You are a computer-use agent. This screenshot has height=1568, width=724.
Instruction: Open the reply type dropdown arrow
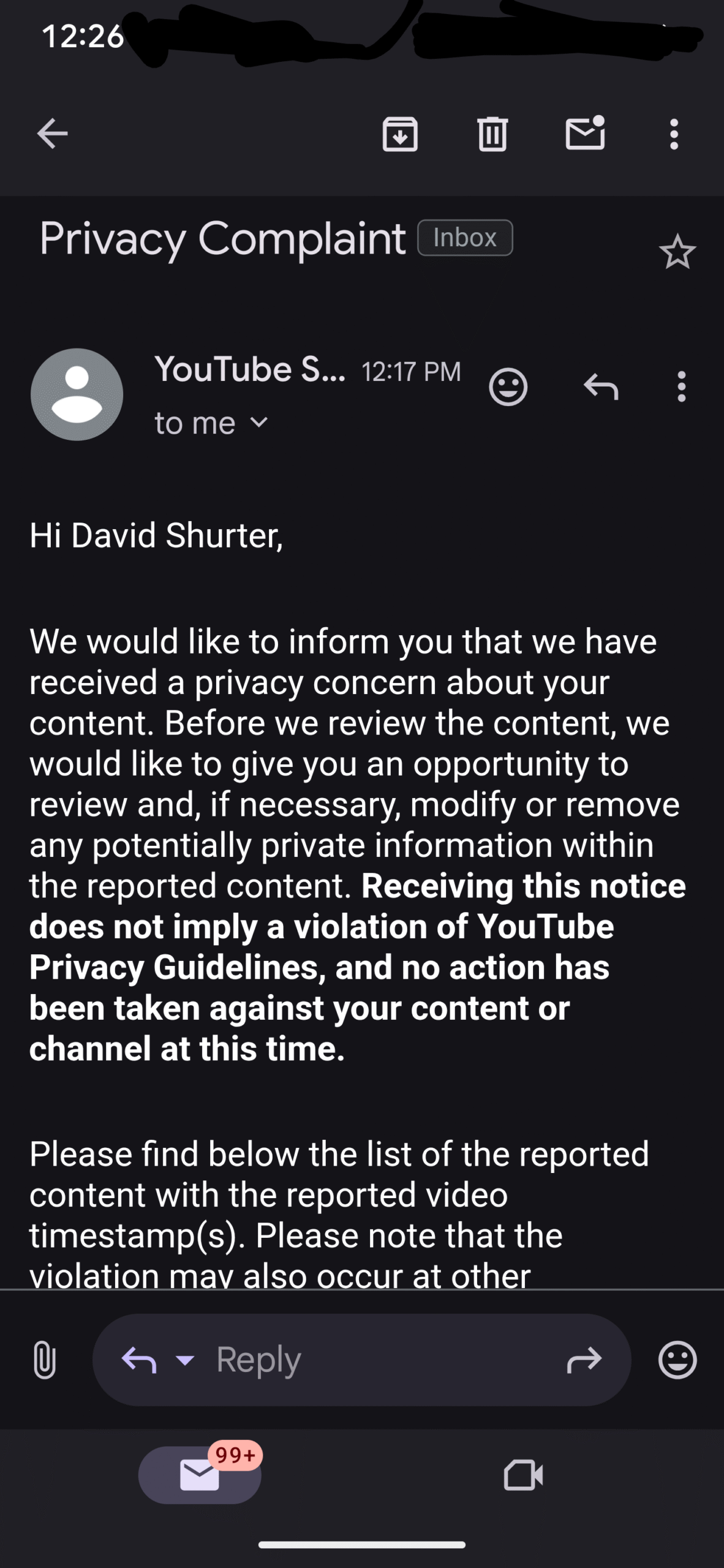pyautogui.click(x=185, y=1360)
